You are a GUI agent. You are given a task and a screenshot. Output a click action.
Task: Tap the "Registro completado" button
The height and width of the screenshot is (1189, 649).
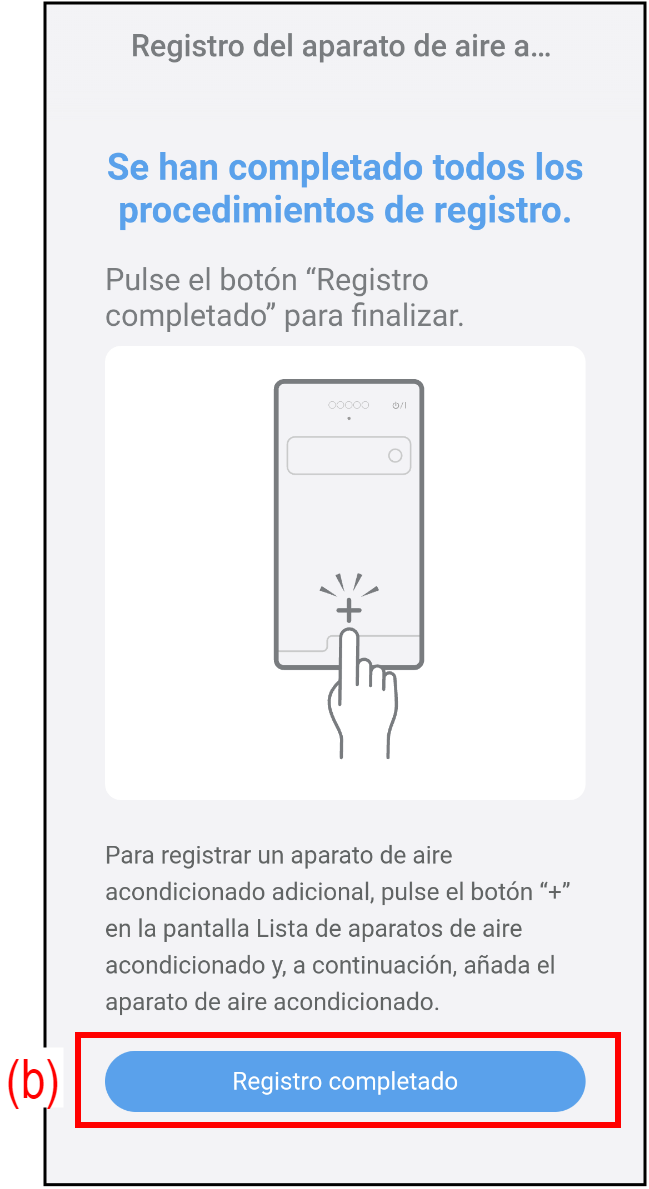tap(344, 1081)
